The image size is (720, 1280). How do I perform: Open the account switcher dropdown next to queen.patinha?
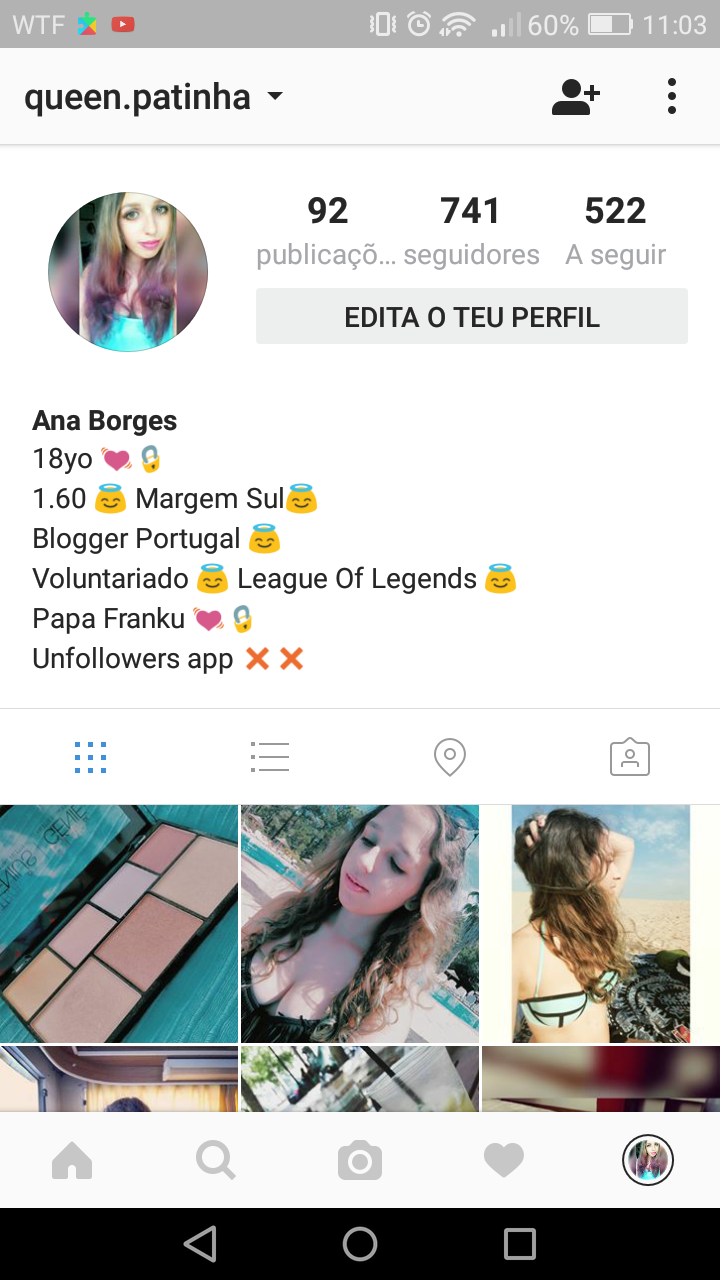pyautogui.click(x=274, y=97)
